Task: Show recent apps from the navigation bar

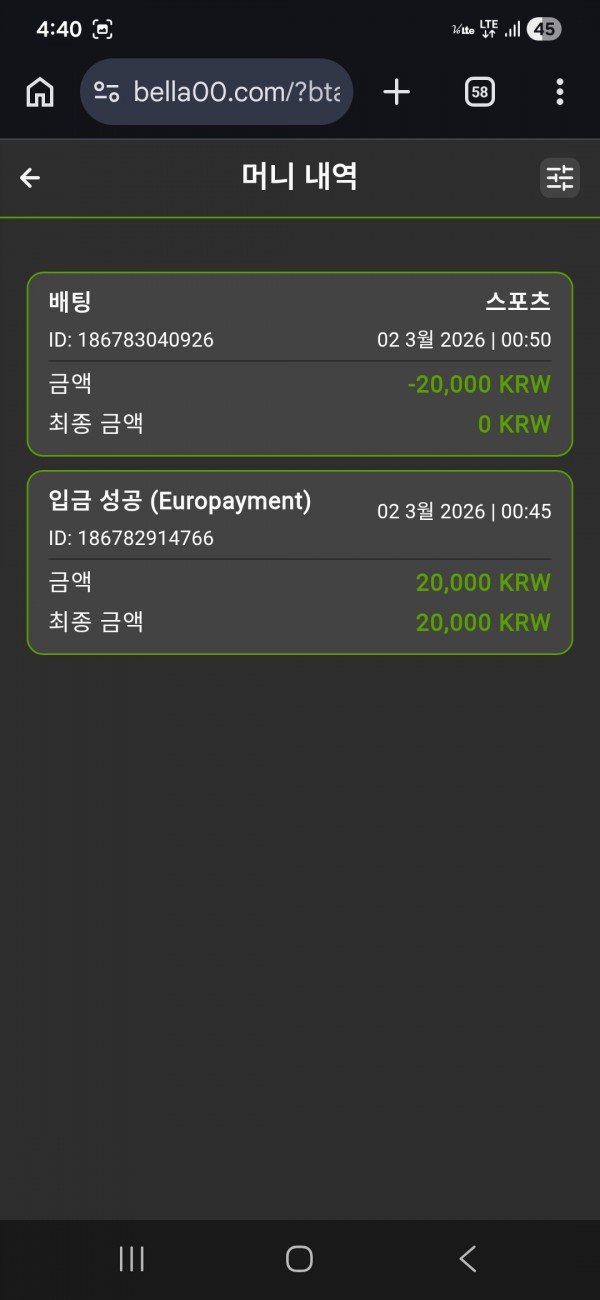Action: 132,1258
